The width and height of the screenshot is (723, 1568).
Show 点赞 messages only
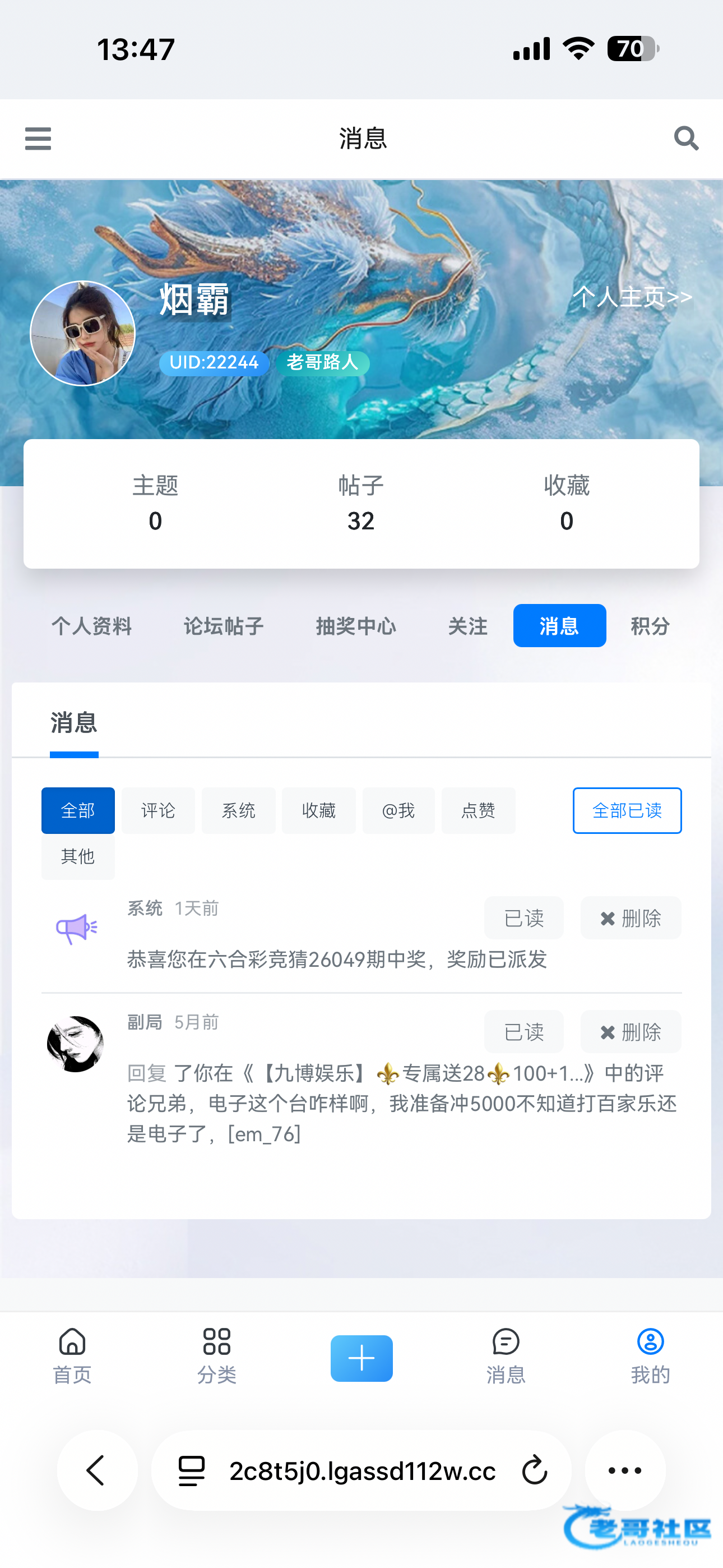click(478, 810)
